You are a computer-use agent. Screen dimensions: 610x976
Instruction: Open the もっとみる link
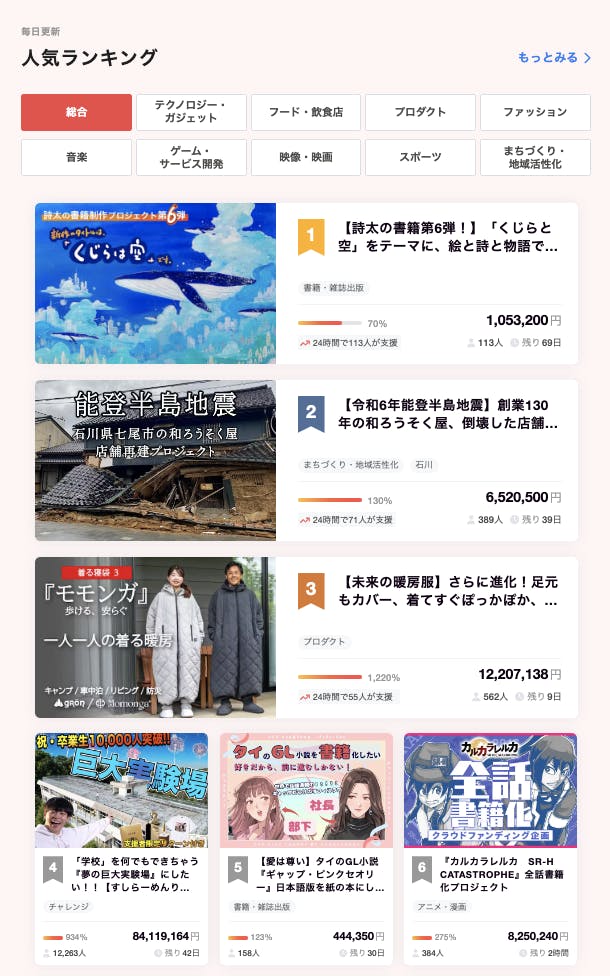tap(554, 58)
